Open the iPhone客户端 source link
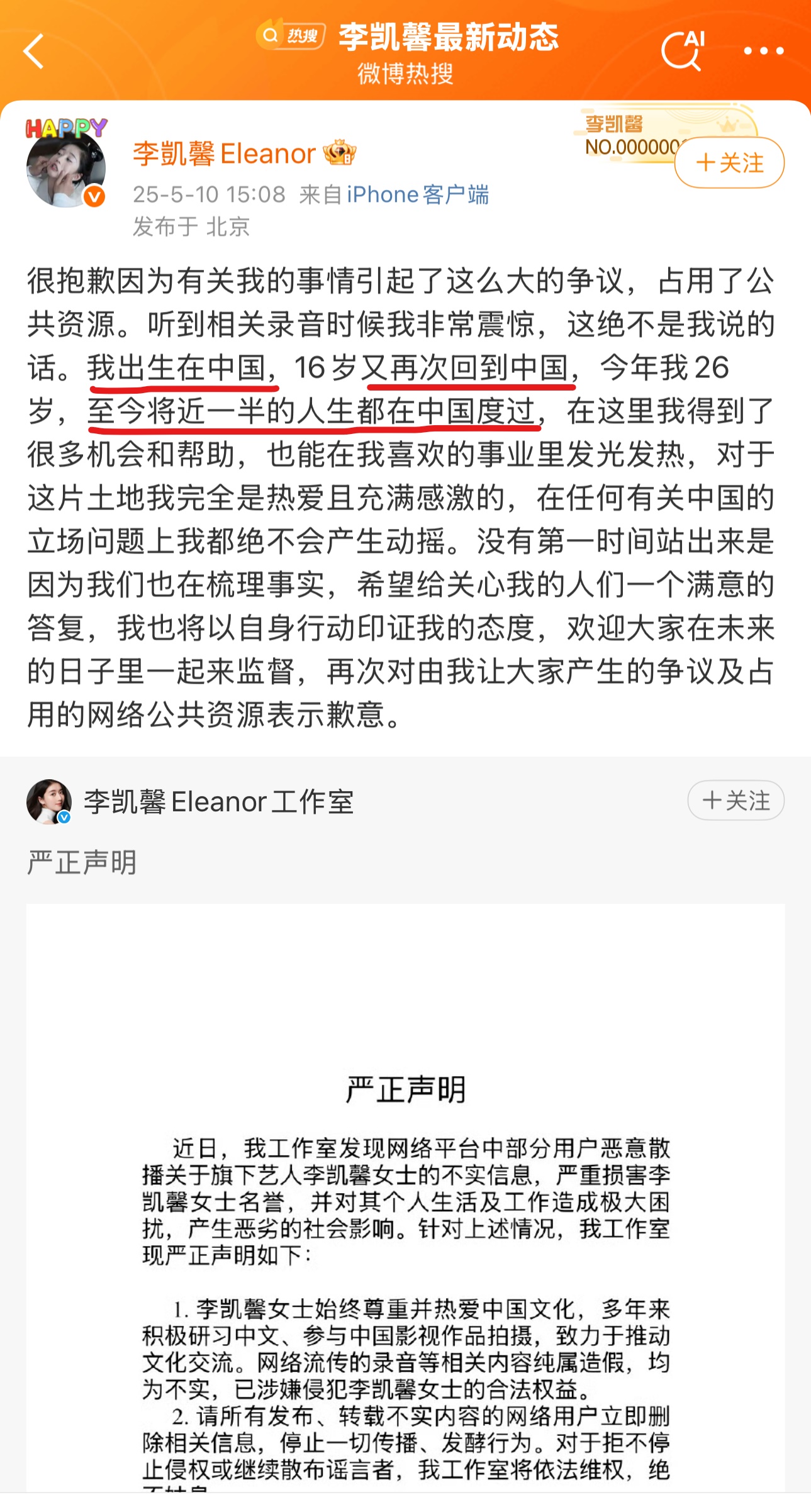Viewport: 811px width, 1512px height. tap(418, 195)
